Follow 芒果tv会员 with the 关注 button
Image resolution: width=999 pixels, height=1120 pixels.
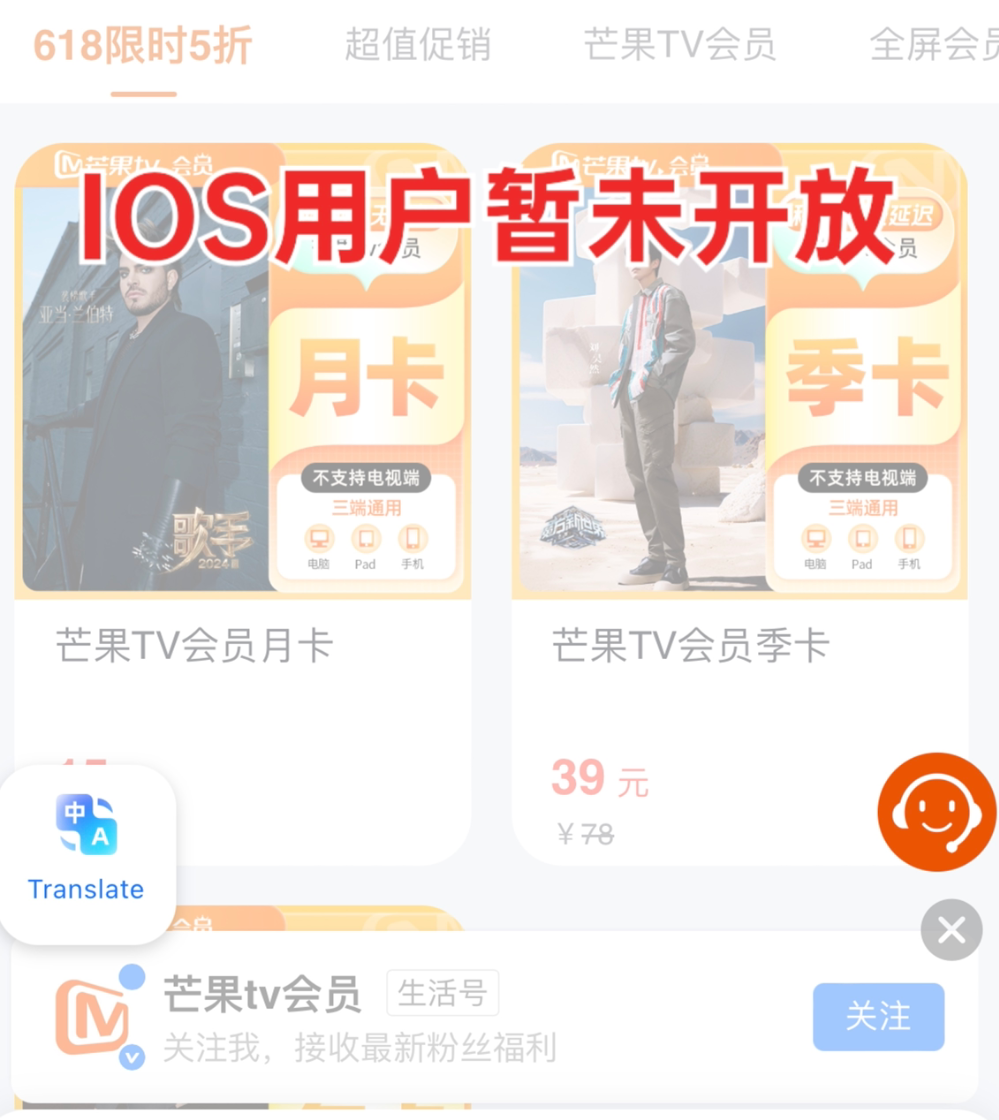pyautogui.click(x=877, y=1016)
